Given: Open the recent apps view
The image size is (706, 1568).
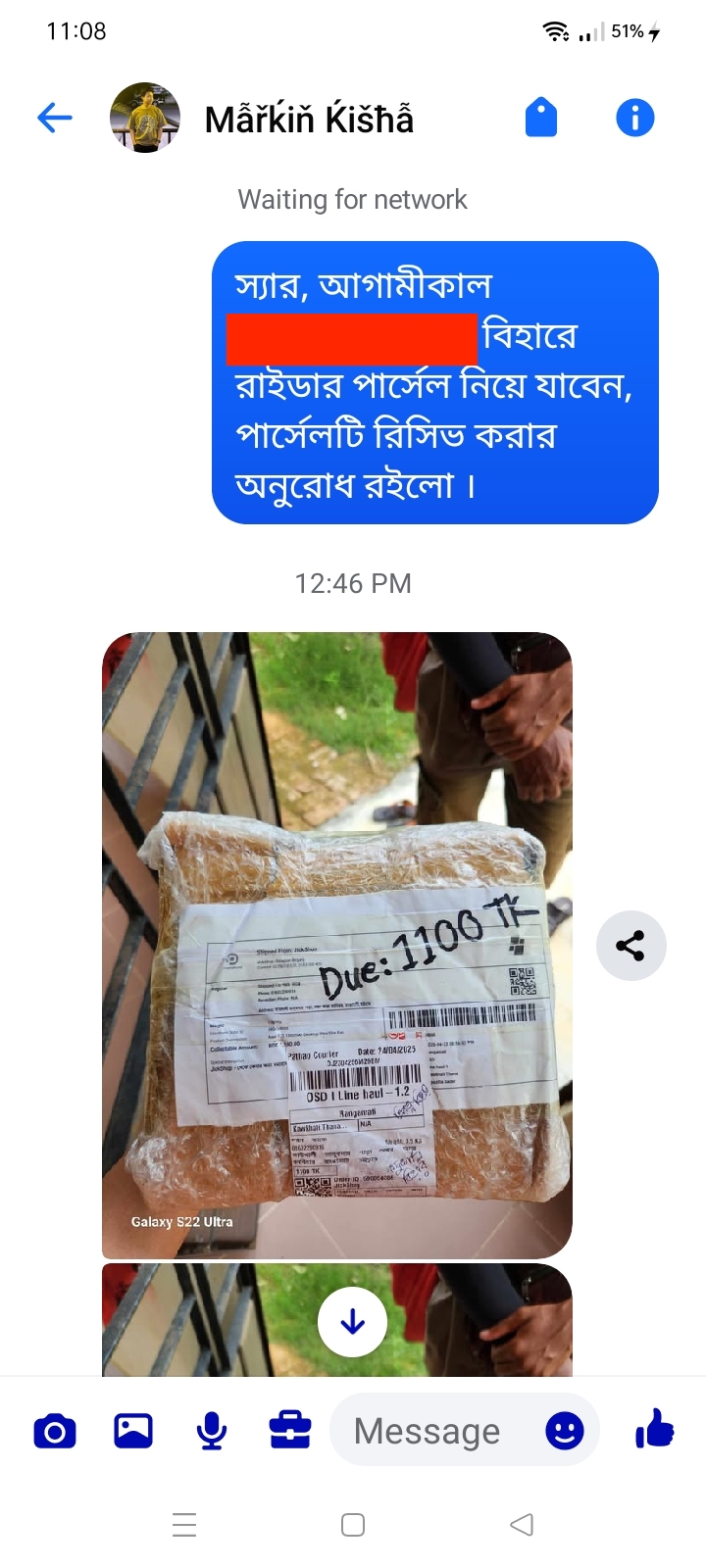Looking at the screenshot, I should tap(184, 1525).
